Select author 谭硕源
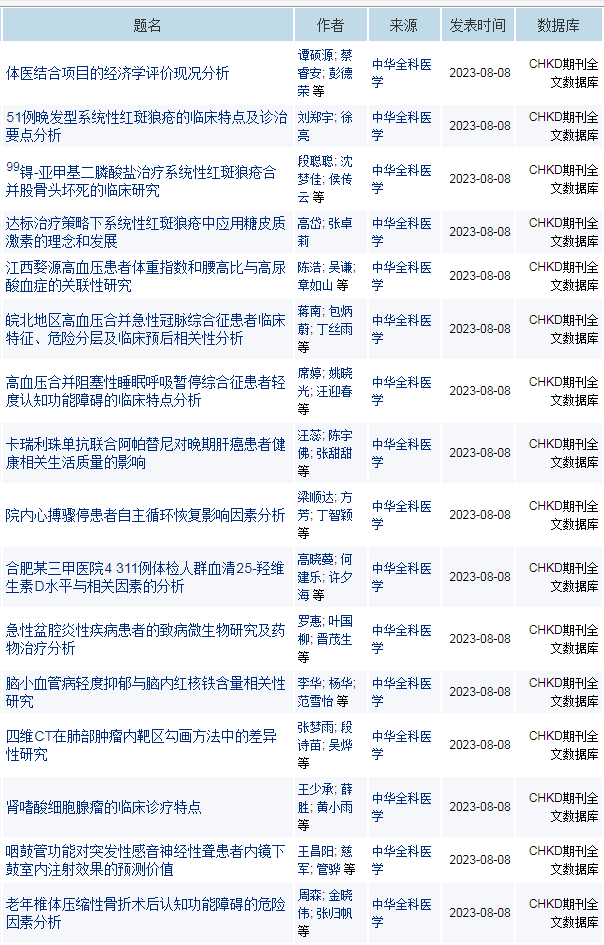604x945 pixels. (x=315, y=55)
